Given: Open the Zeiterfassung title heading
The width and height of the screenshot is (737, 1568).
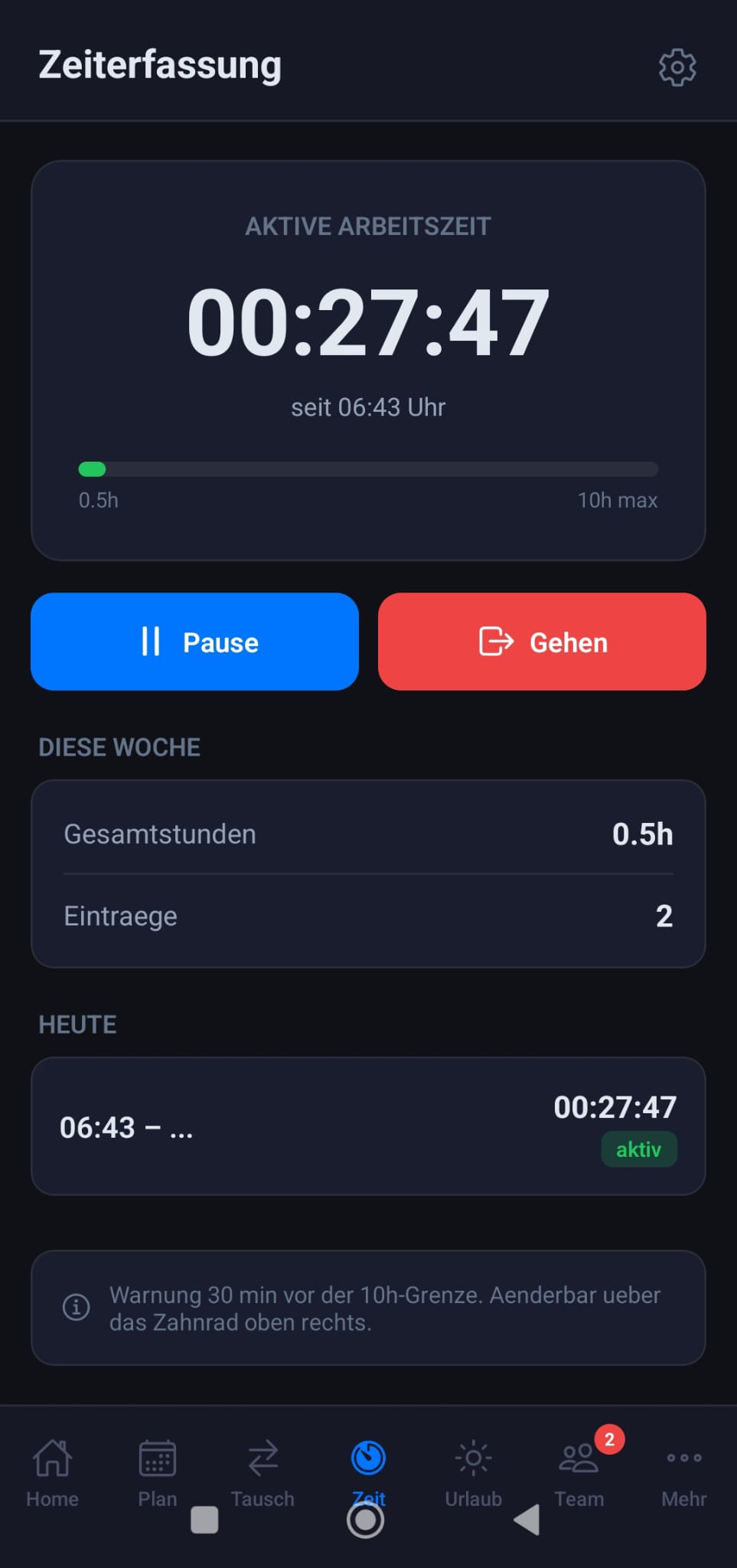Looking at the screenshot, I should tap(160, 64).
